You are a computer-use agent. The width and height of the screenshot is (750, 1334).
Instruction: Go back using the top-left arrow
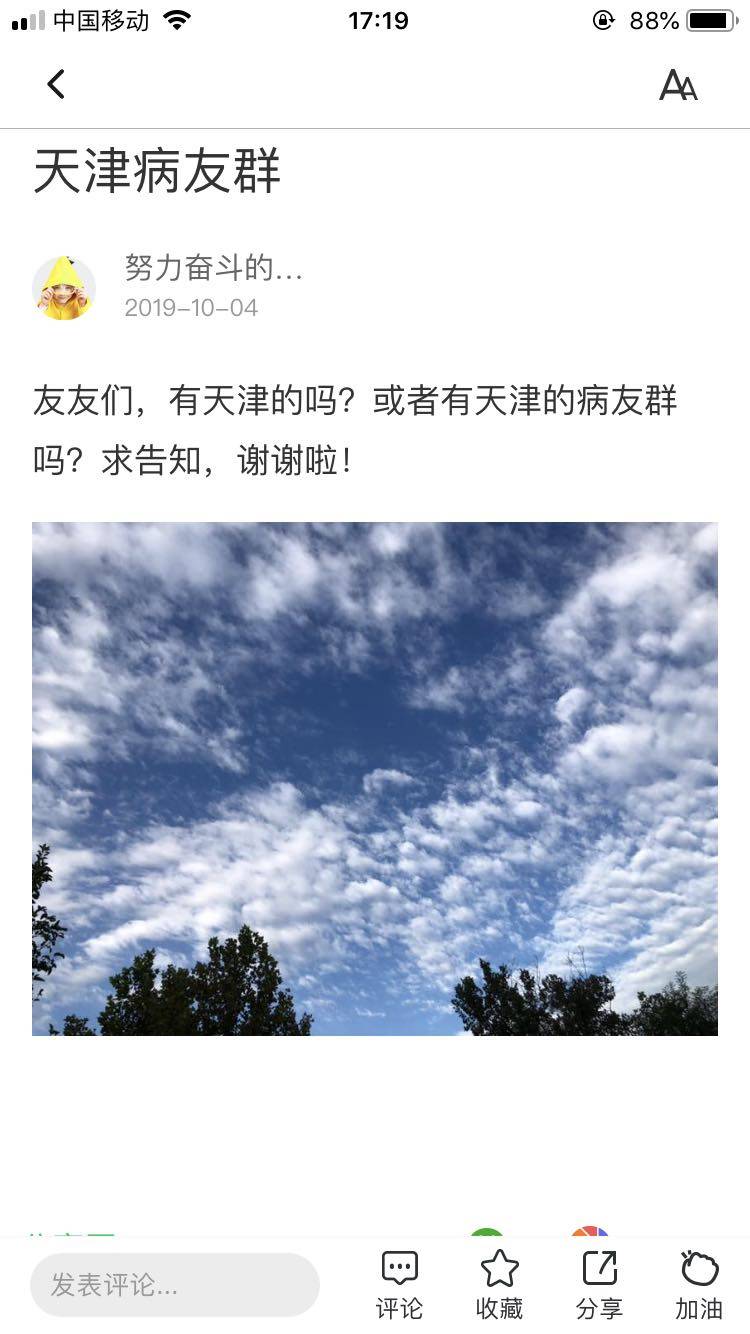point(56,85)
